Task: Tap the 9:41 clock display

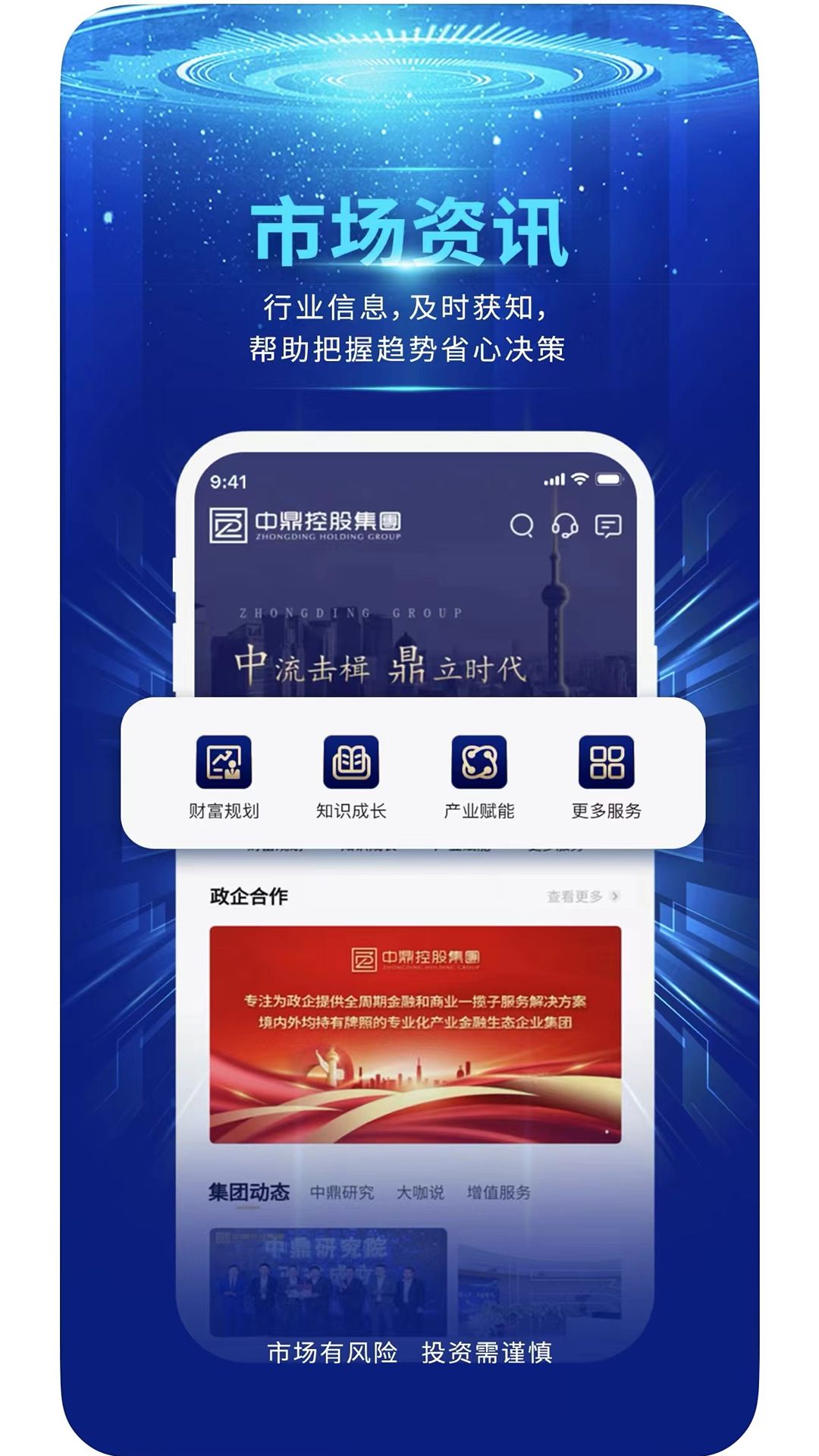Action: click(x=227, y=480)
